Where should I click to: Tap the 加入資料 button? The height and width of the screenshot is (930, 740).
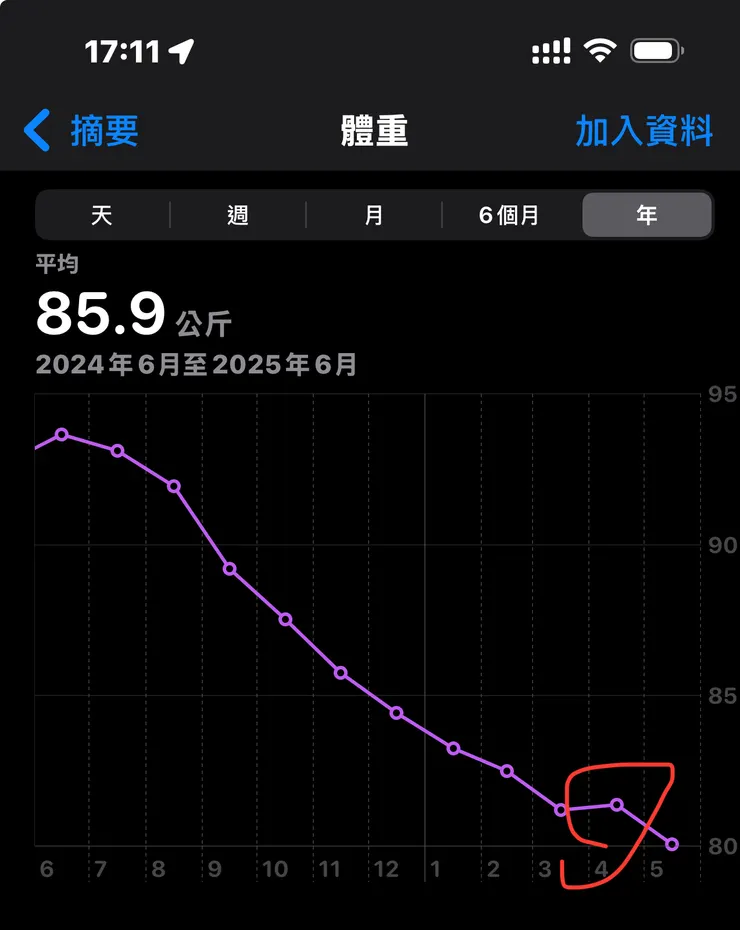(x=644, y=131)
